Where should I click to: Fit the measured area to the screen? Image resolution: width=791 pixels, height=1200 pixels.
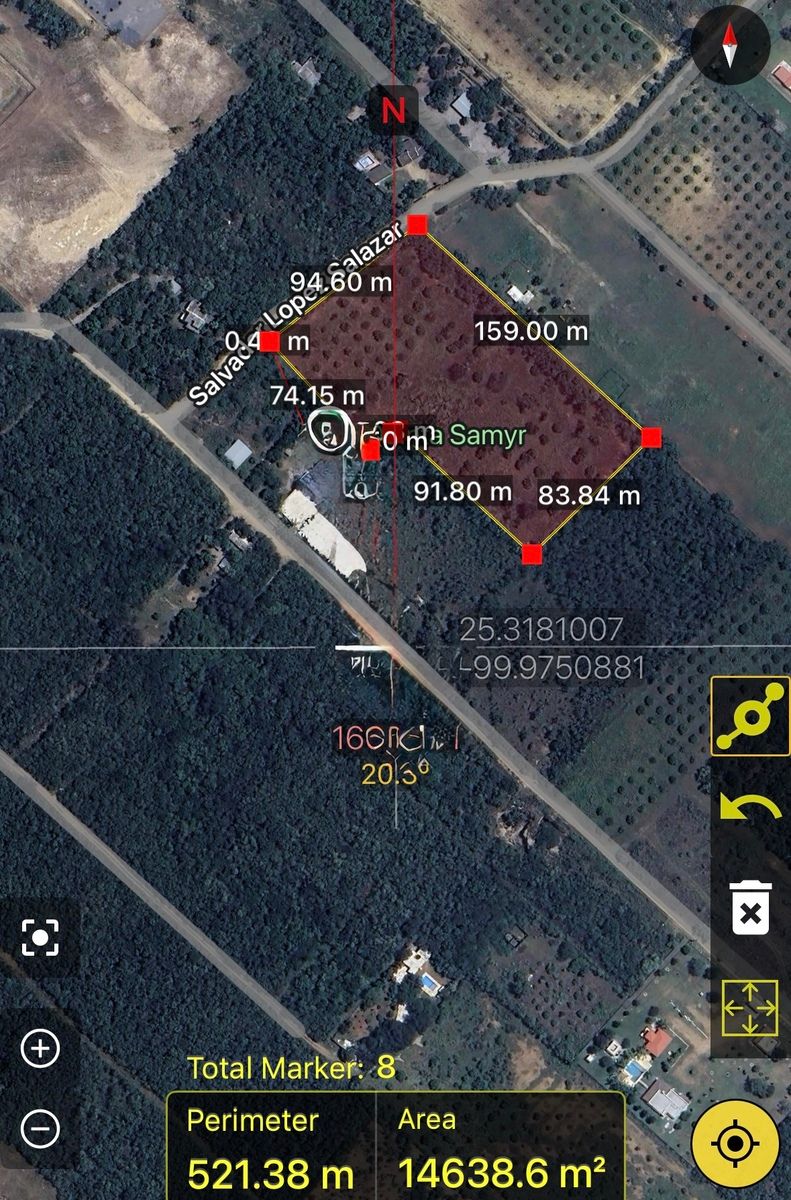(x=750, y=1008)
